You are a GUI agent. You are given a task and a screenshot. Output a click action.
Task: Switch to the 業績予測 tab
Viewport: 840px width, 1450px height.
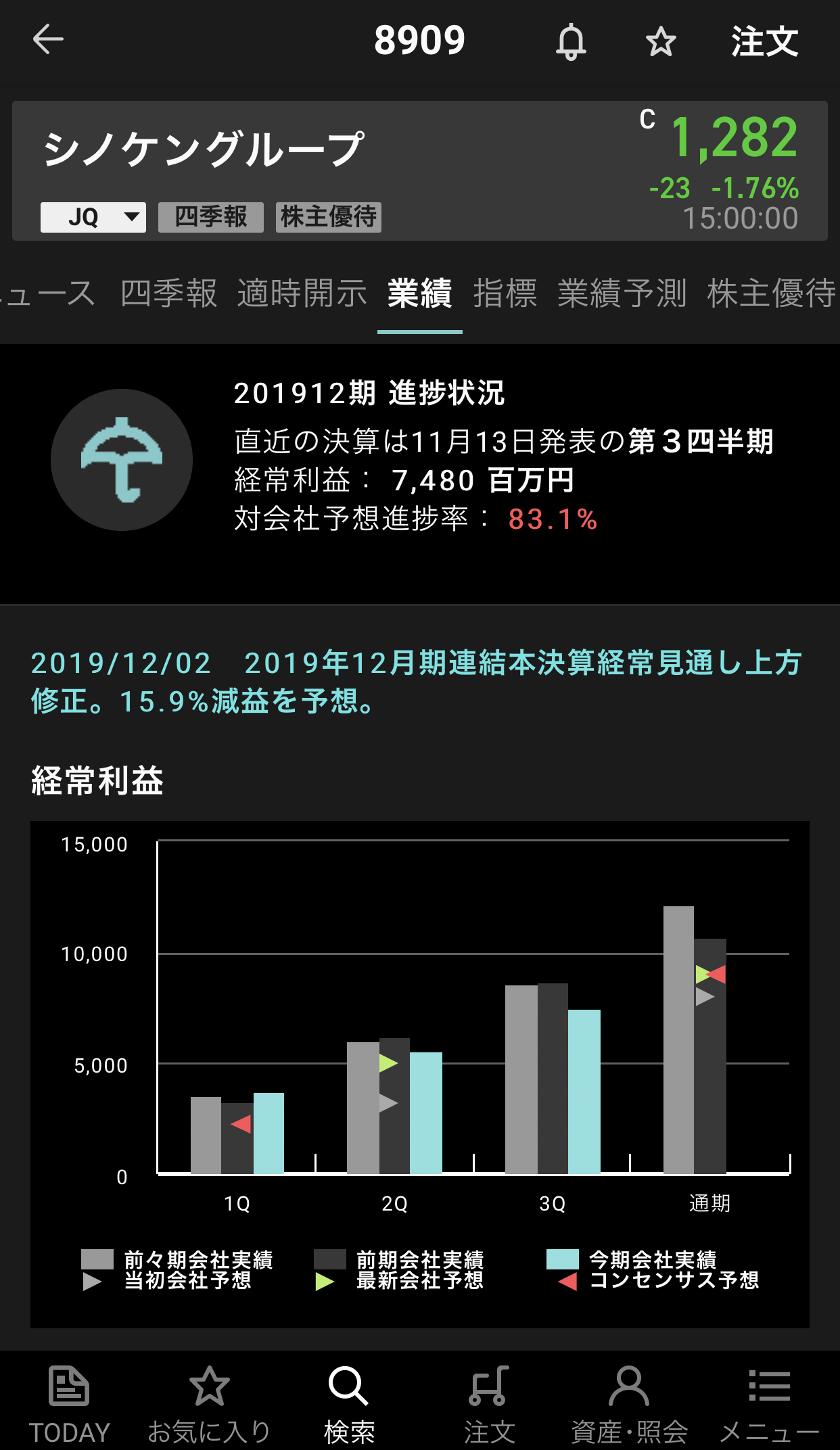pos(622,294)
